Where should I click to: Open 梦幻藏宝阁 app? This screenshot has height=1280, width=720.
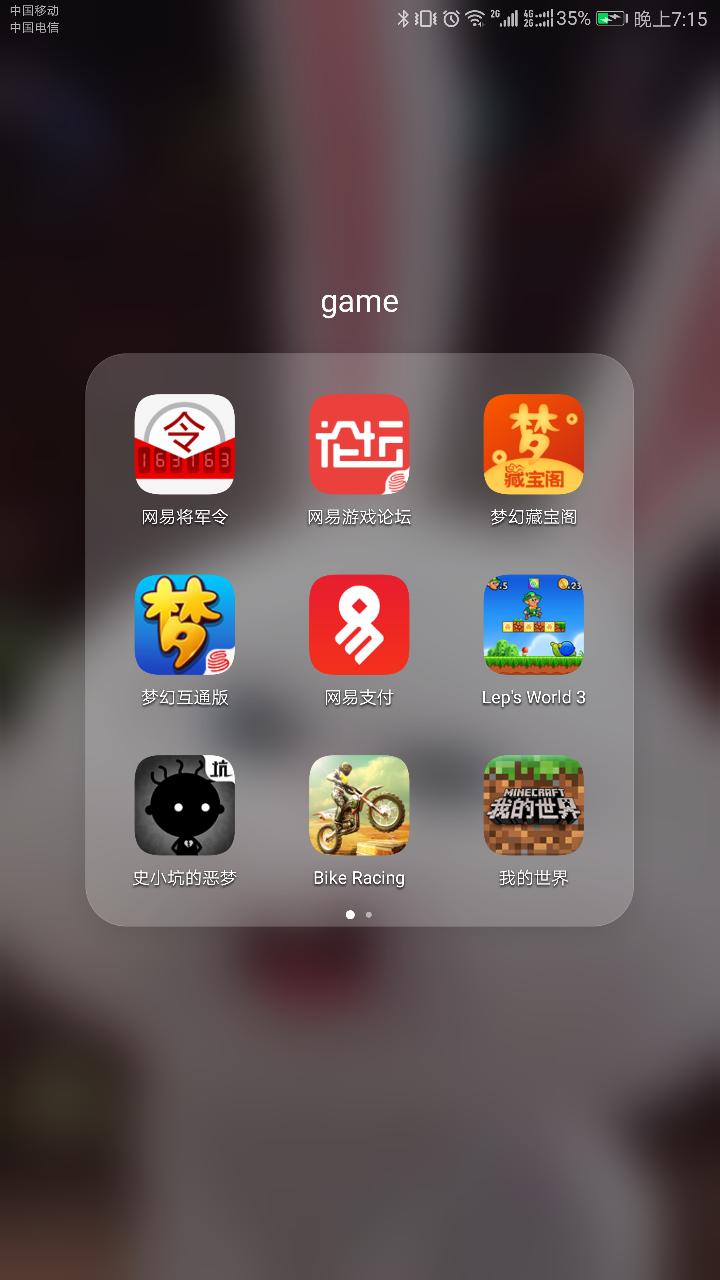533,444
